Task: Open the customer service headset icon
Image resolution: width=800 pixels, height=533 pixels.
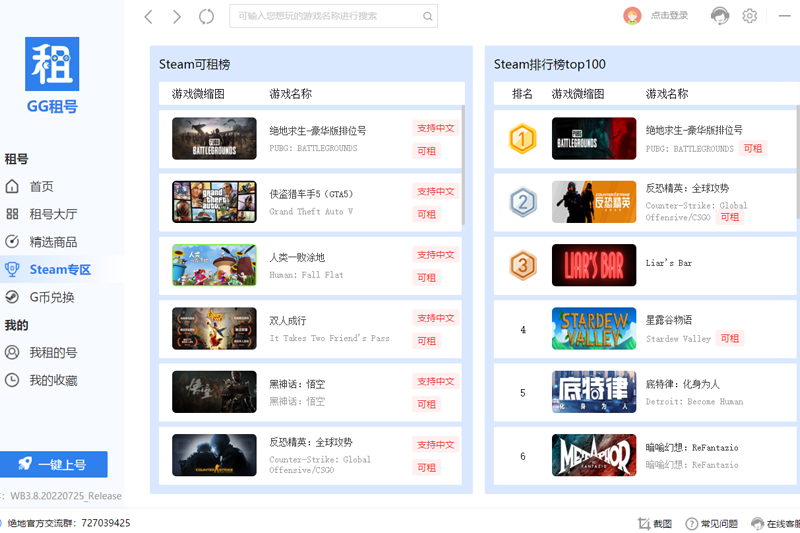Action: click(720, 16)
